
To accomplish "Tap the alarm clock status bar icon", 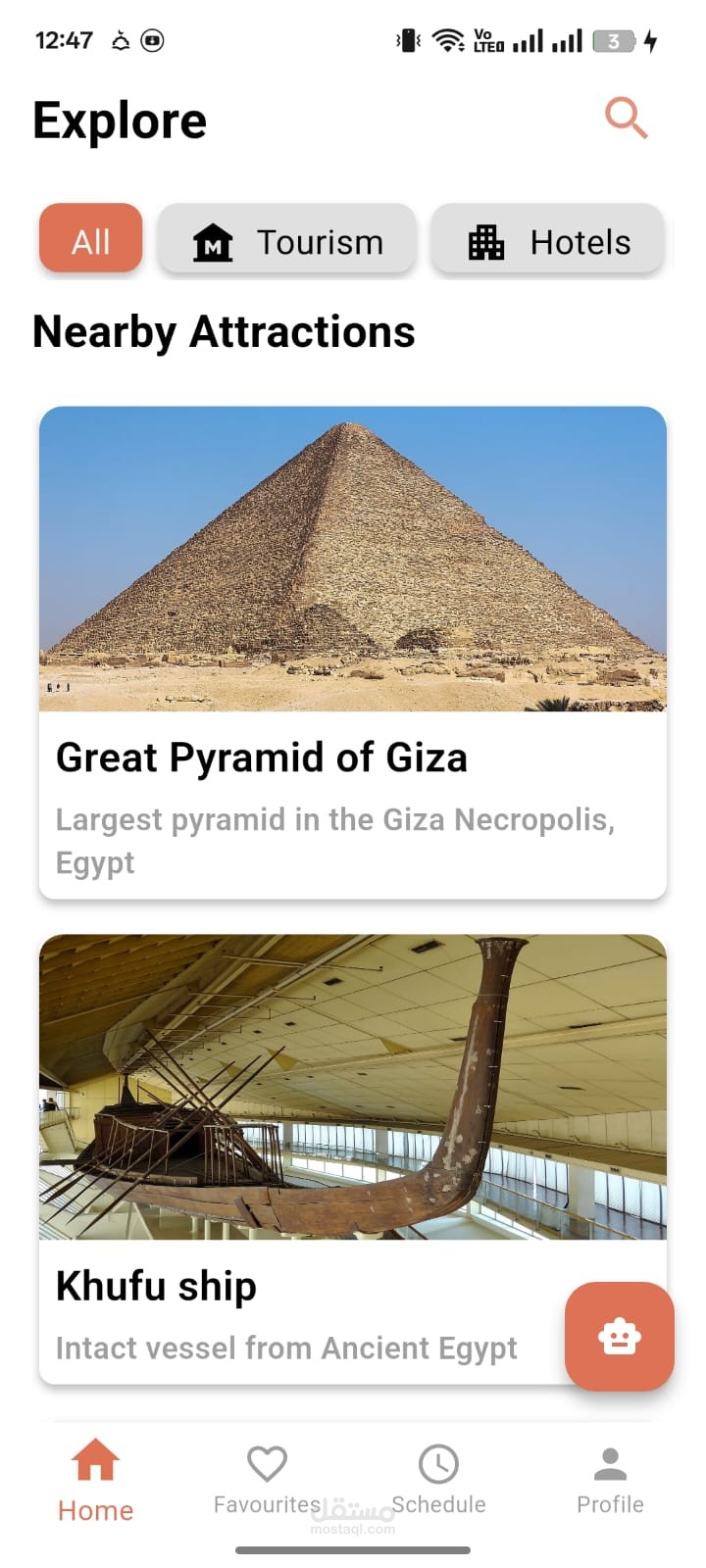I will coord(120,40).
